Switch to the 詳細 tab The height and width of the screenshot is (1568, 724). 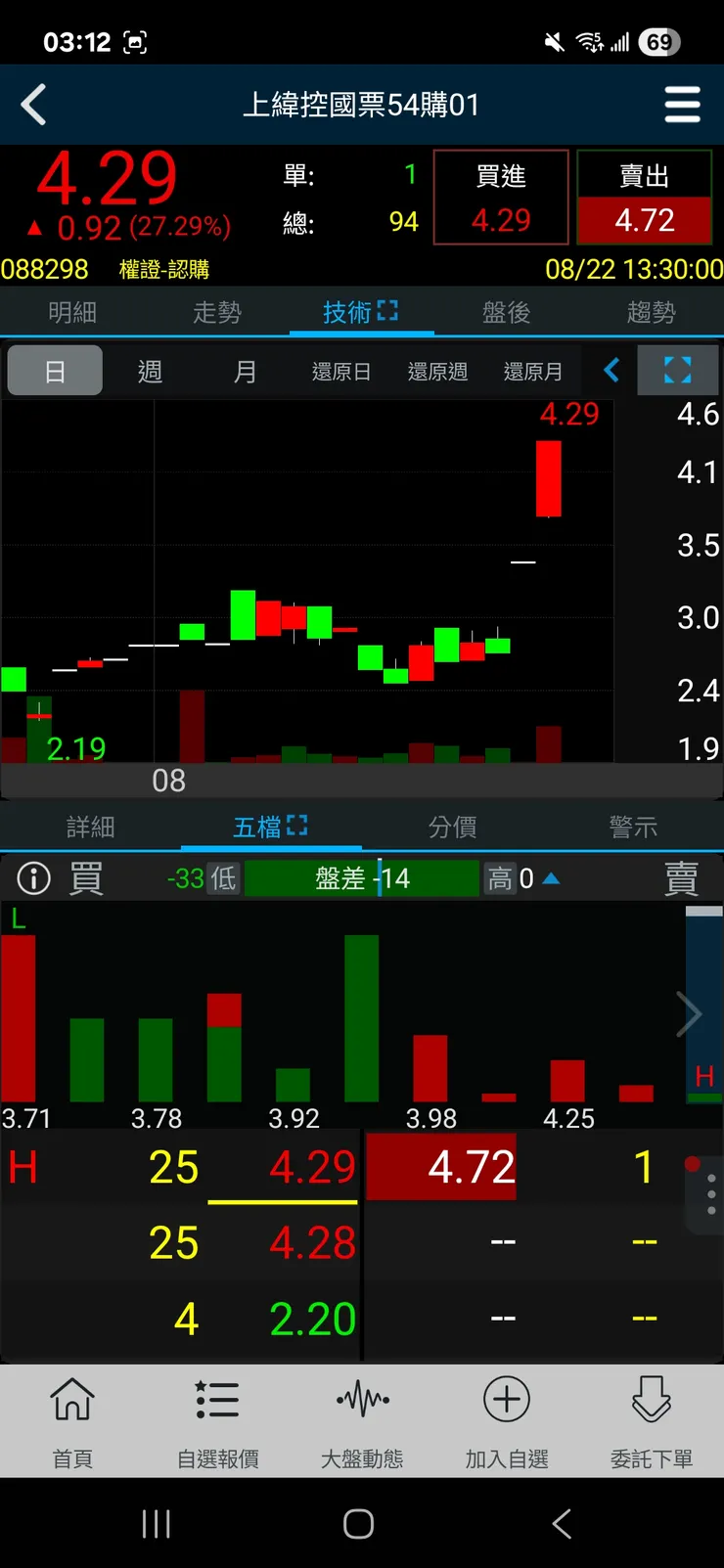point(90,828)
